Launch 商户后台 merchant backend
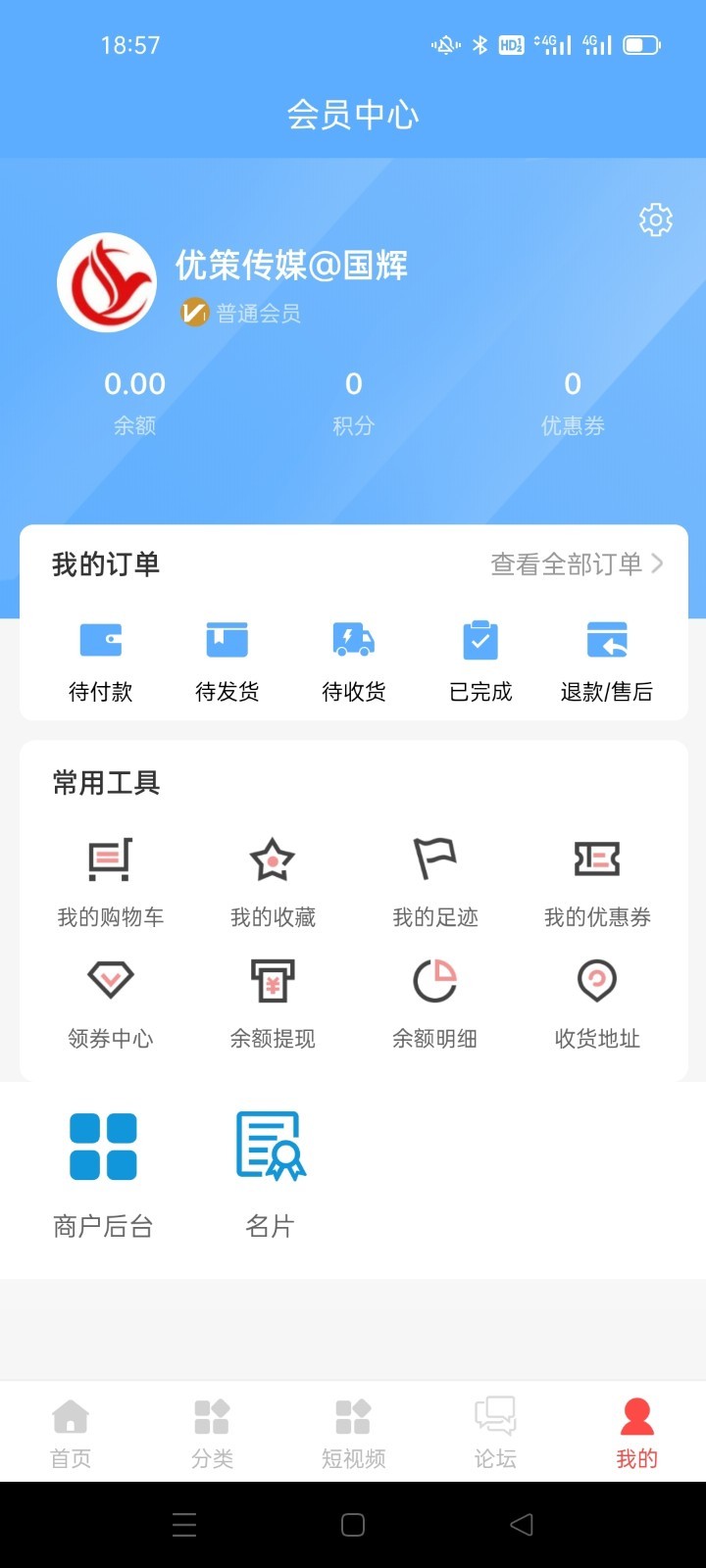The image size is (706, 1568). pyautogui.click(x=103, y=1173)
